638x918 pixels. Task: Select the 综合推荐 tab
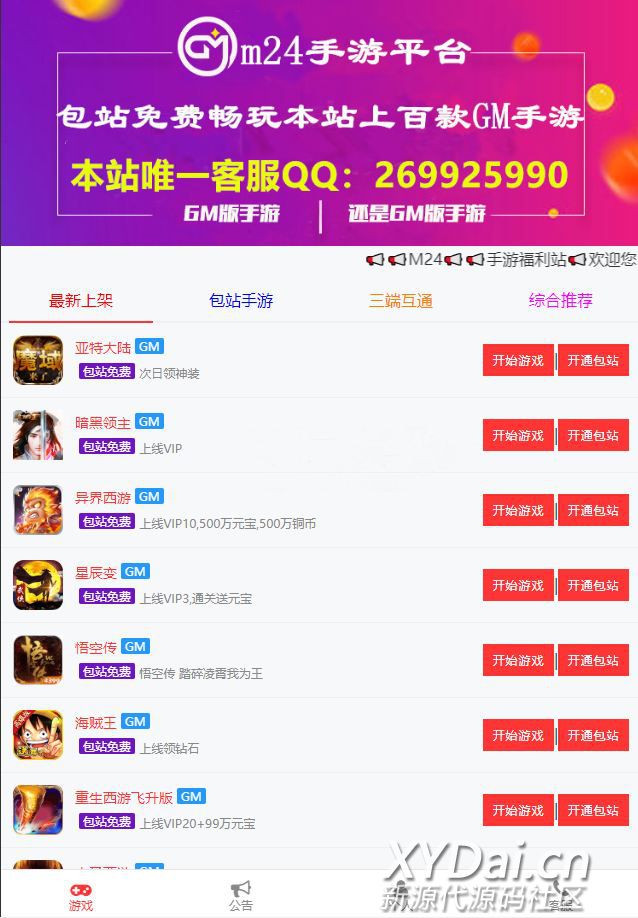pos(561,300)
